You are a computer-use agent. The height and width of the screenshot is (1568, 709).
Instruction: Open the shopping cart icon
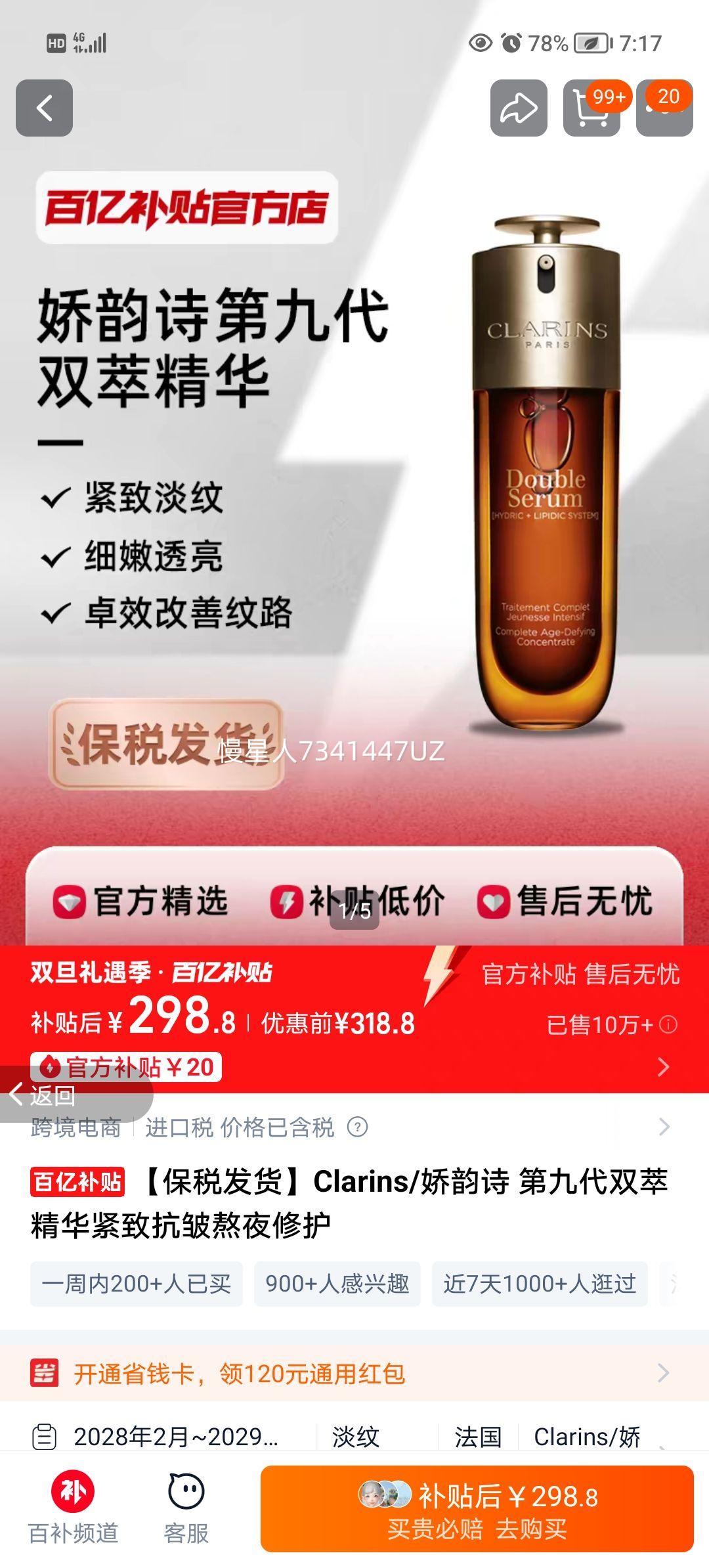591,108
